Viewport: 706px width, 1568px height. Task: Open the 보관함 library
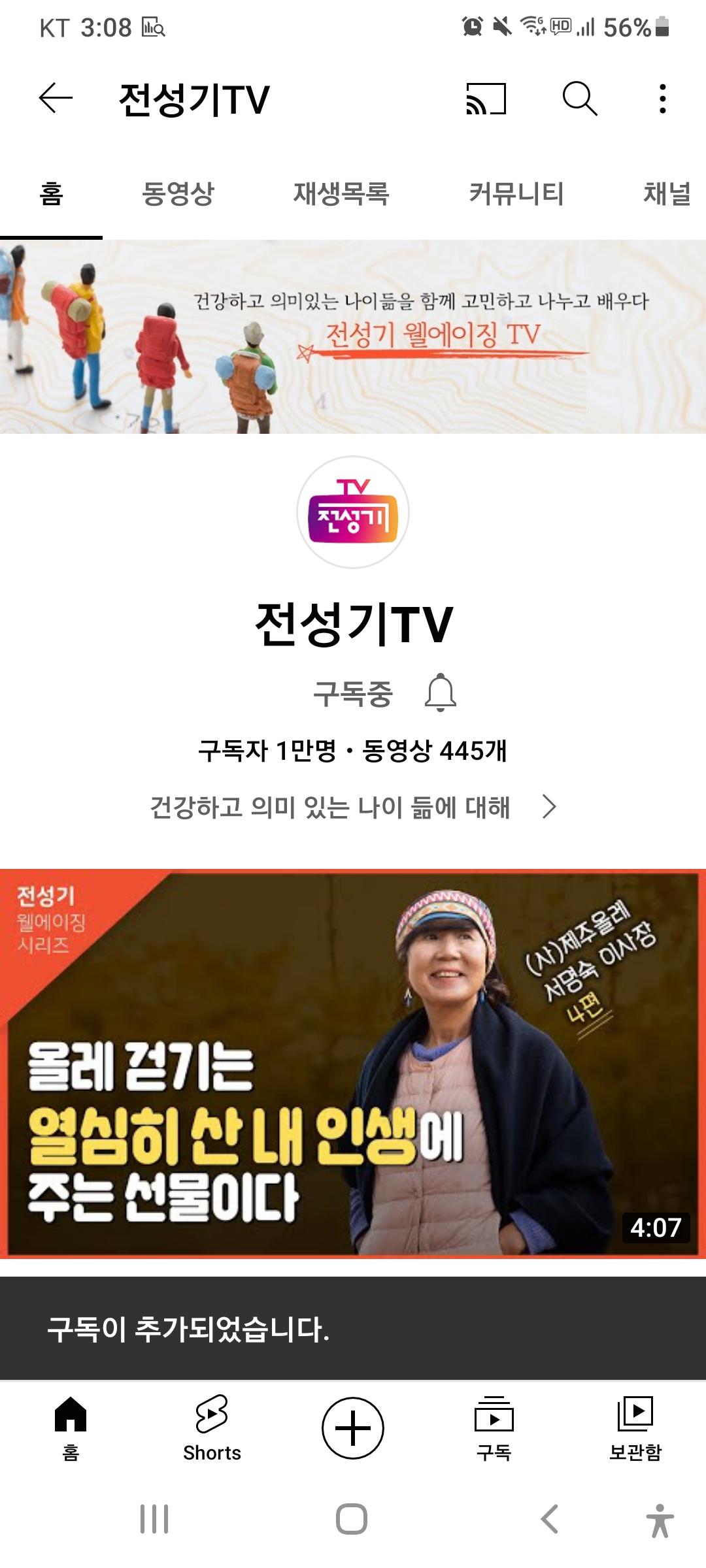(635, 1427)
